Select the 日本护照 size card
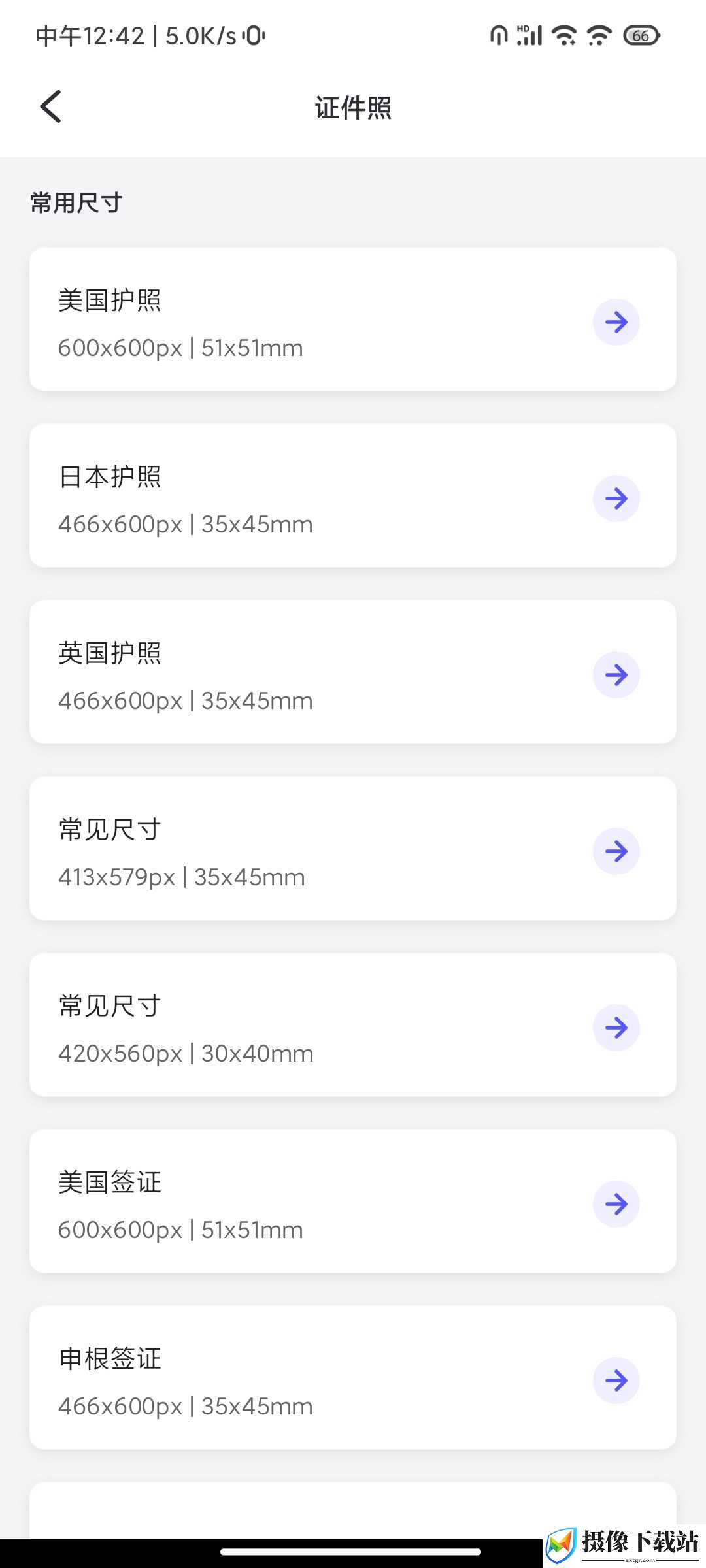Image resolution: width=706 pixels, height=1568 pixels. coord(353,496)
